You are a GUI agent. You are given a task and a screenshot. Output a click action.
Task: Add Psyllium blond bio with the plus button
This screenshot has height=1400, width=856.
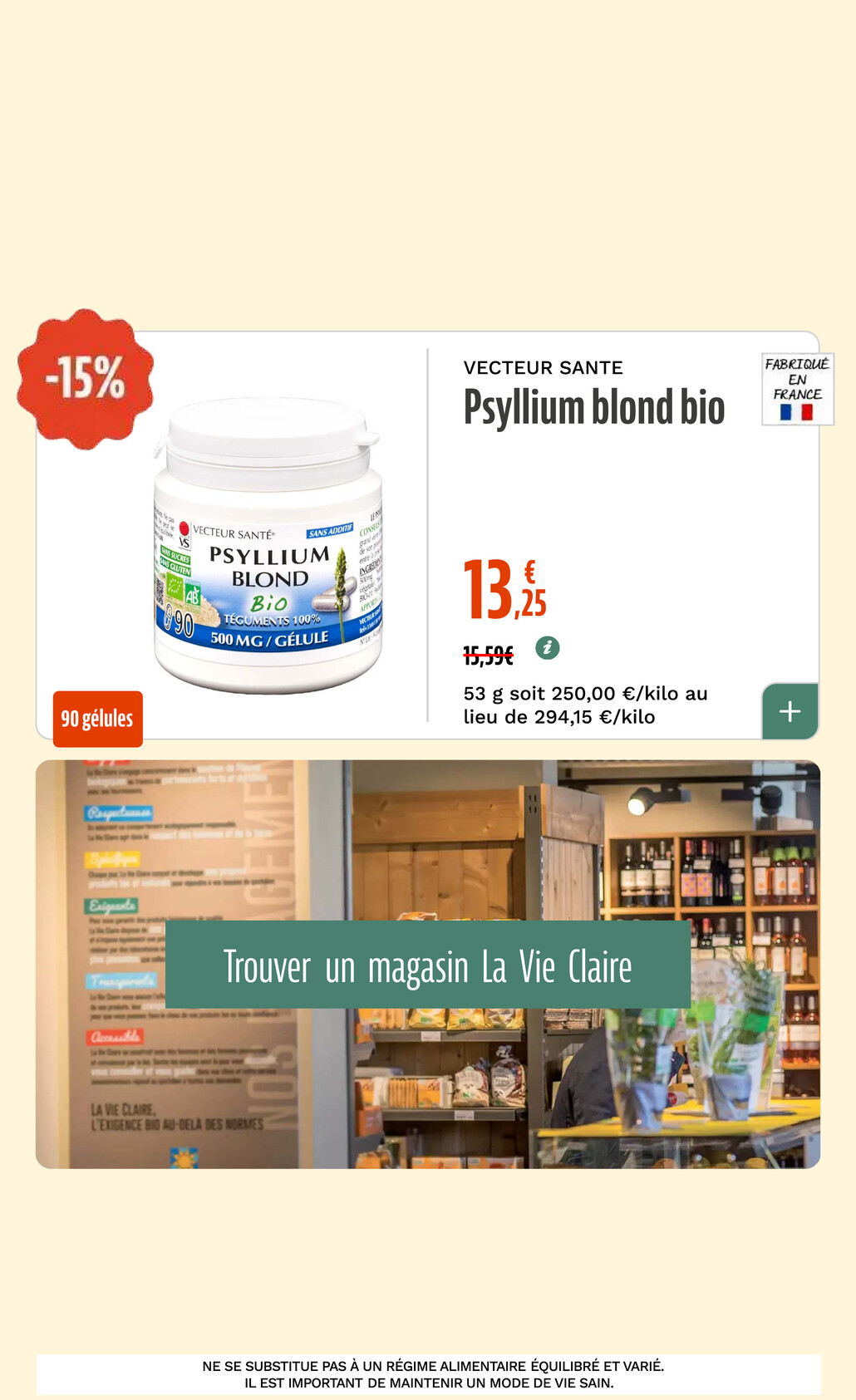click(790, 711)
